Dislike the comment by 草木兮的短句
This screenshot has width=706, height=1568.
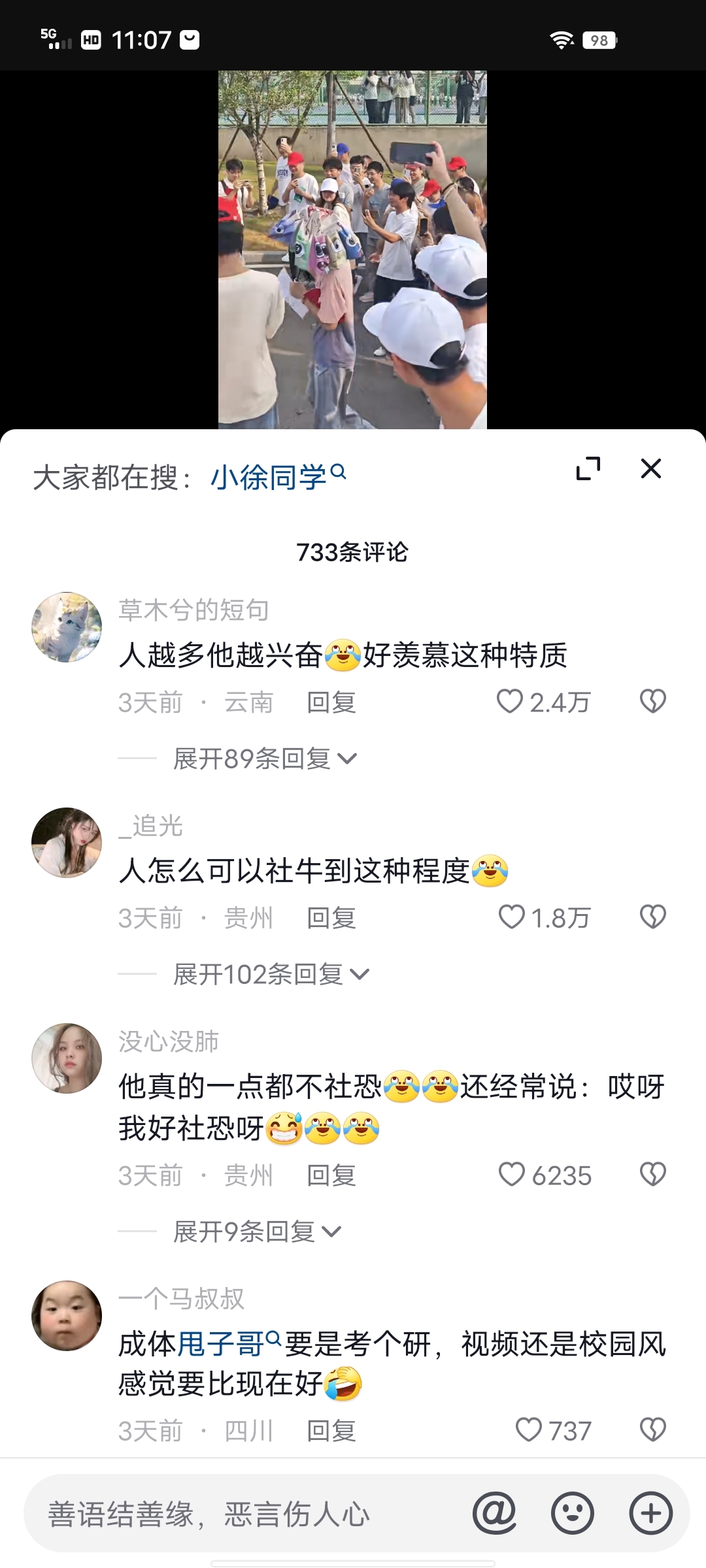click(652, 702)
